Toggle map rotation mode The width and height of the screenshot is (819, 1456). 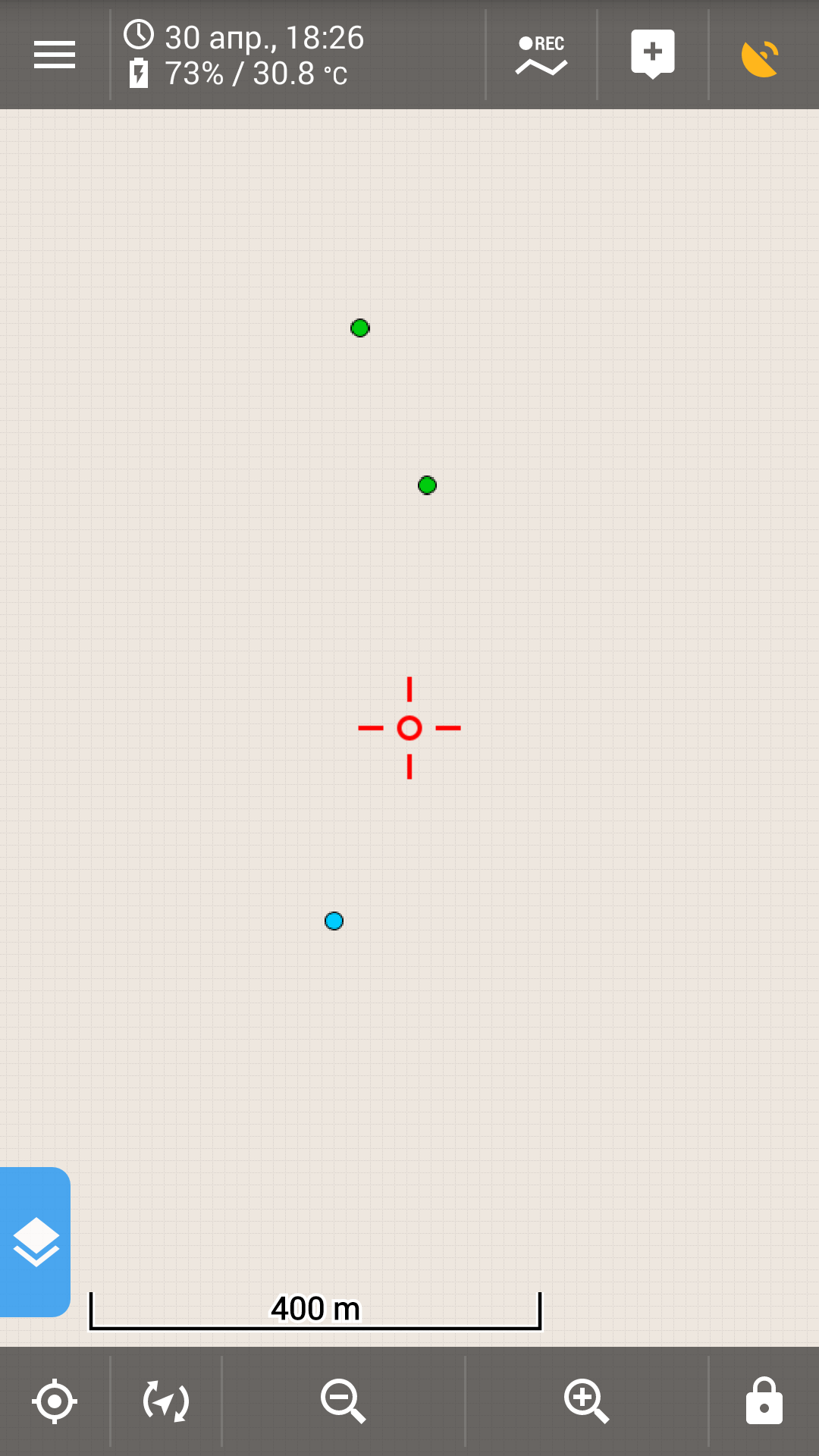[x=166, y=1401]
